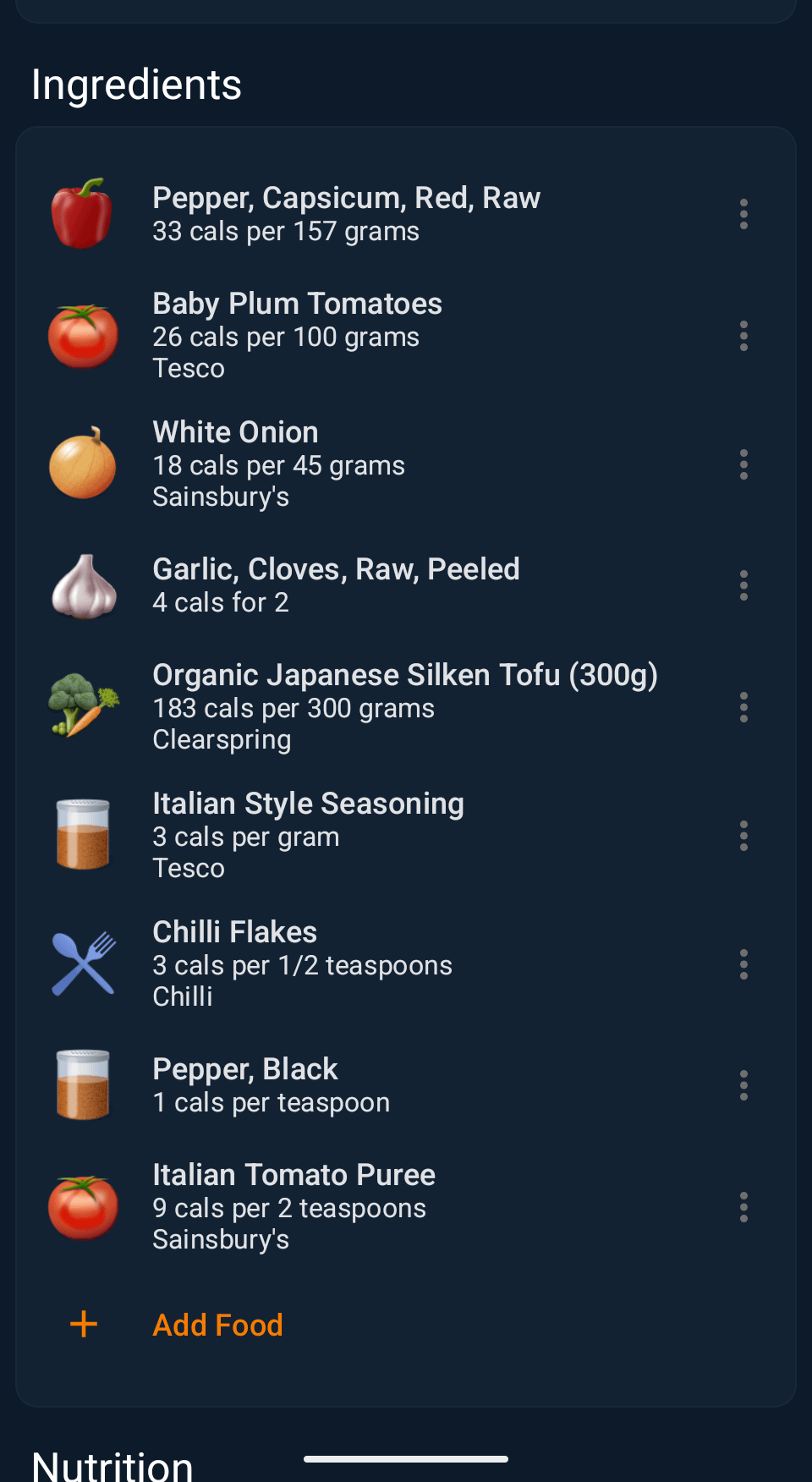View Italian Tomato Puree ingredient details
This screenshot has height=1482, width=812.
click(x=294, y=1207)
